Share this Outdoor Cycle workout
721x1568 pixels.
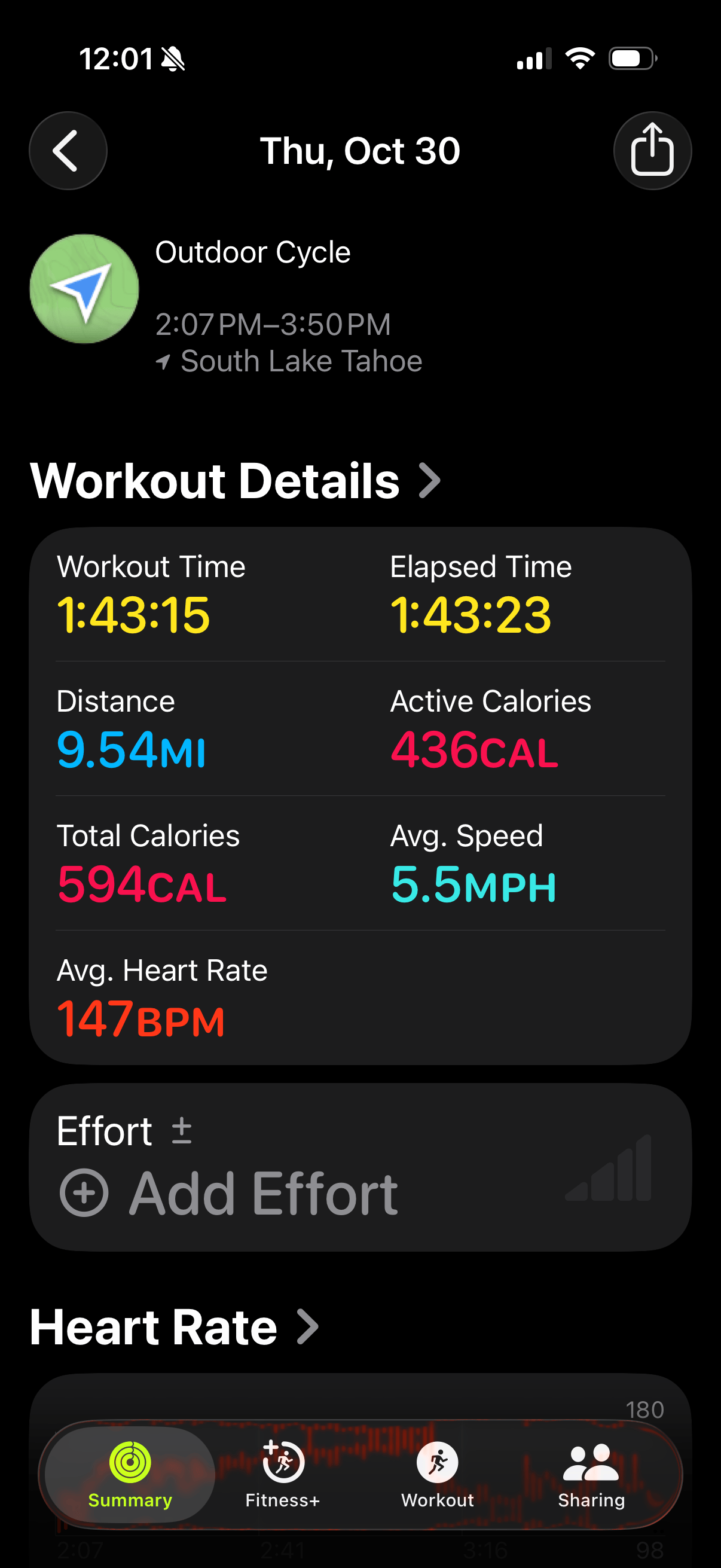[x=652, y=150]
